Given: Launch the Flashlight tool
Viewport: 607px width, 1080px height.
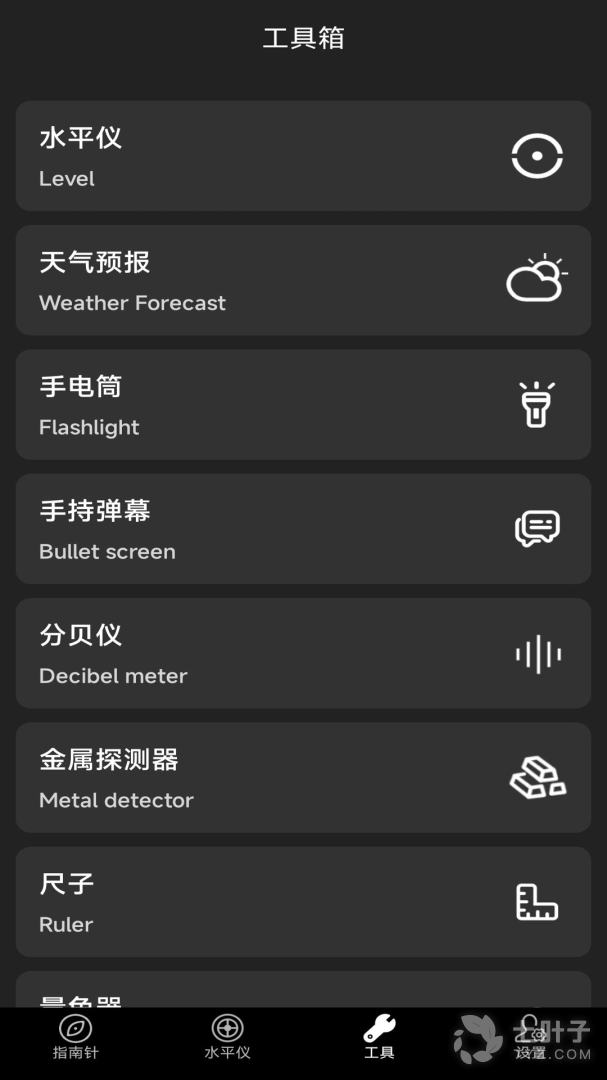Looking at the screenshot, I should (x=303, y=405).
